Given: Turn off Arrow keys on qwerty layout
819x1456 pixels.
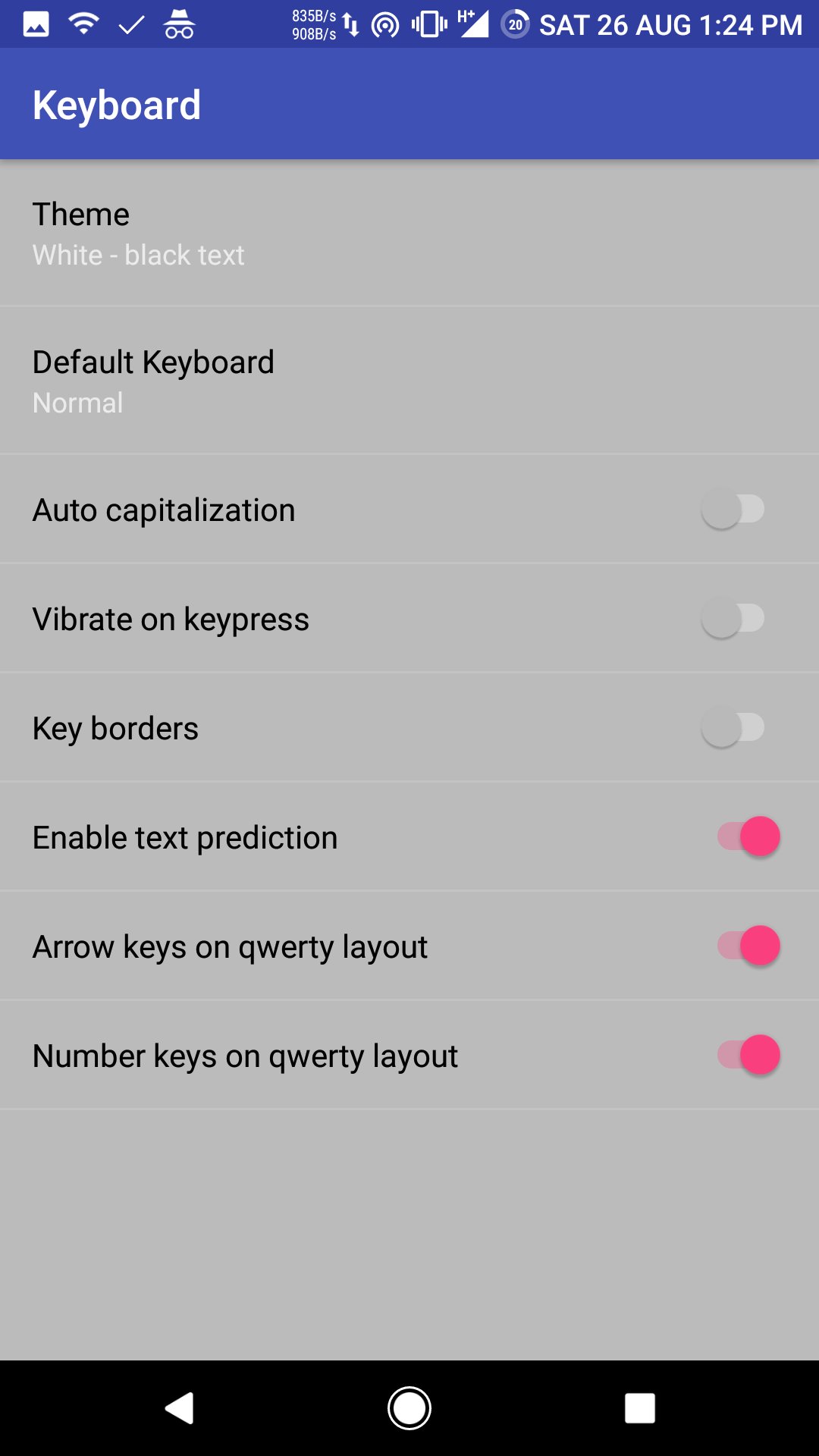Looking at the screenshot, I should coord(749,946).
